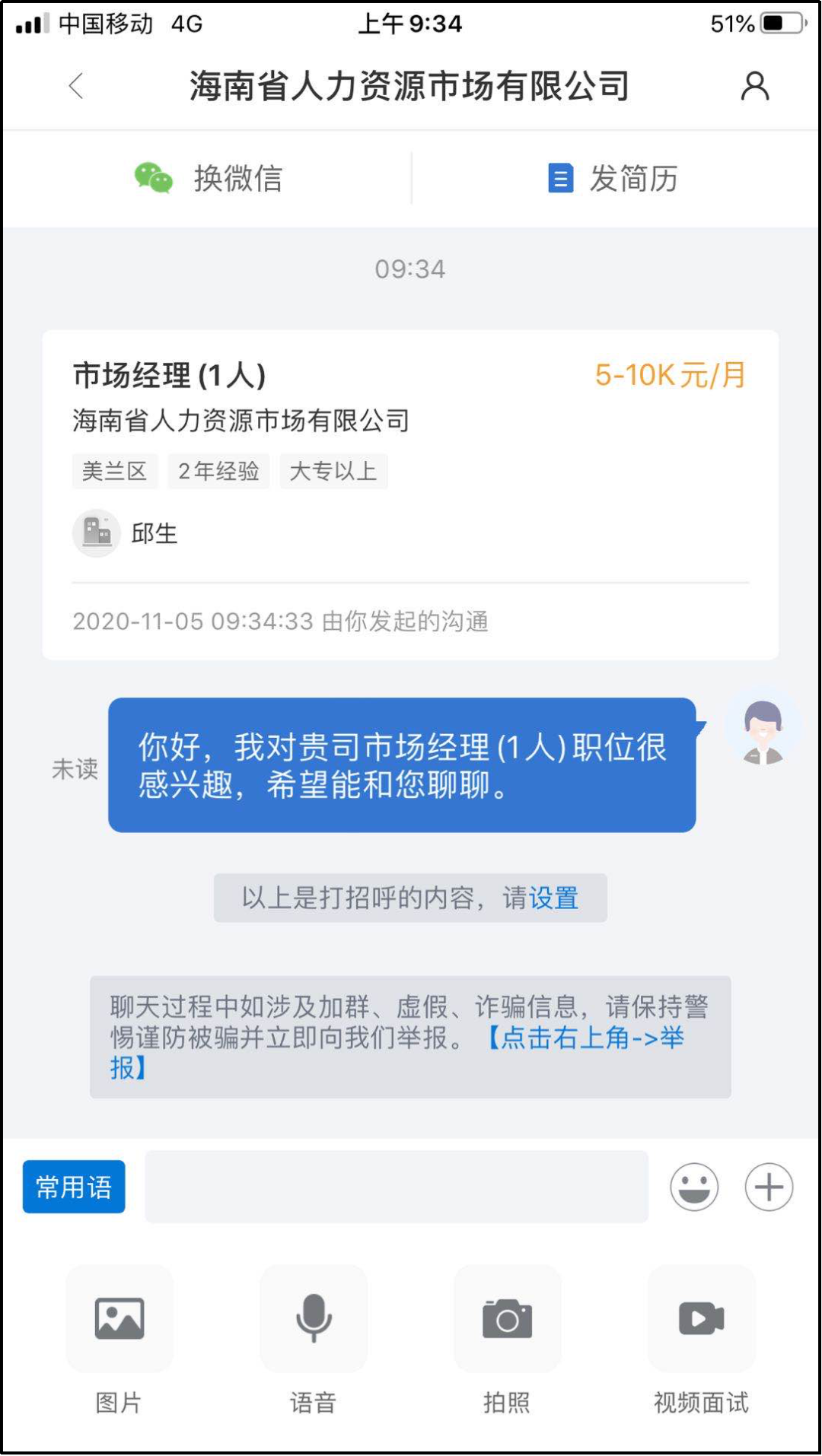Select 语音 voice message option
The width and height of the screenshot is (822, 1456).
pos(314,1319)
